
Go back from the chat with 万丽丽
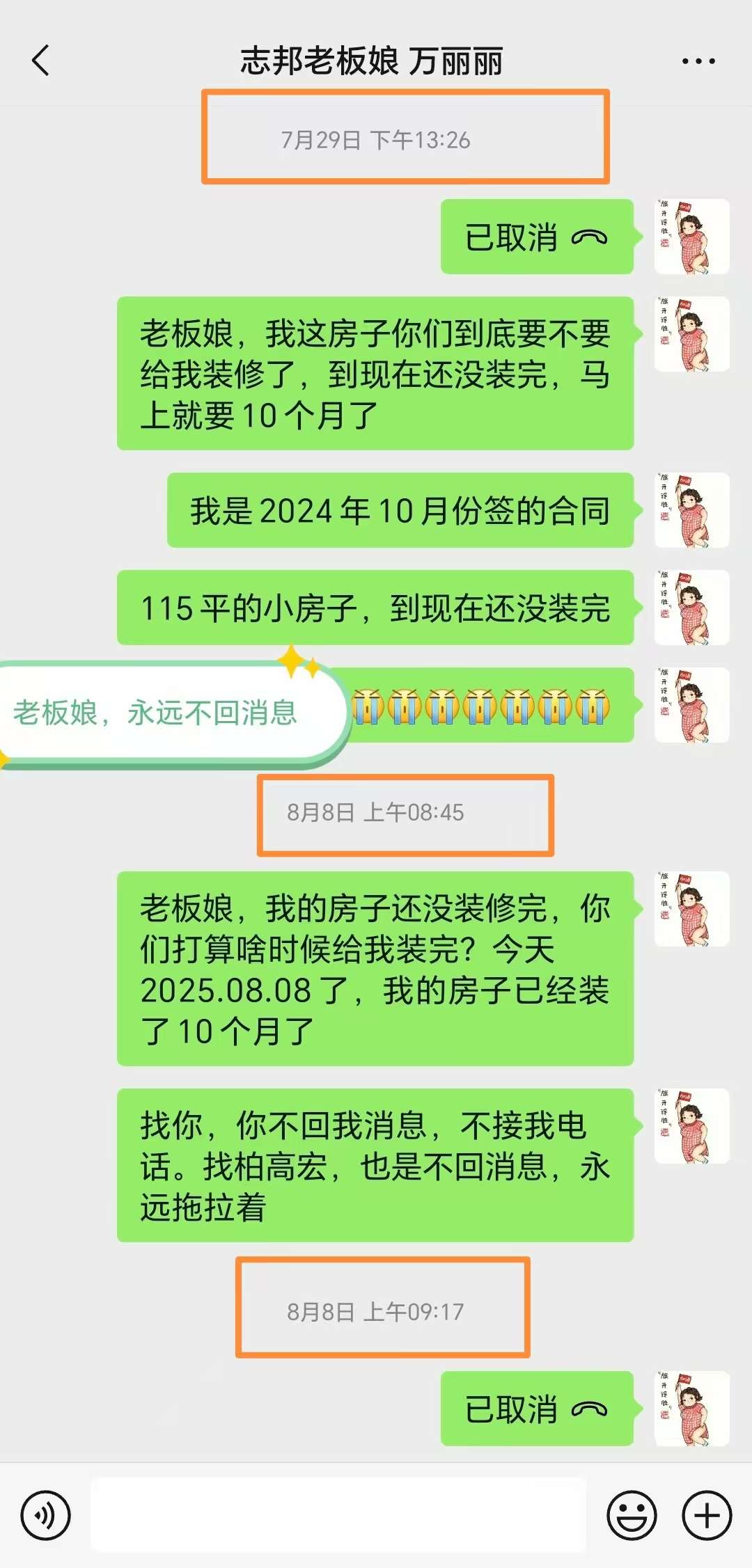pos(41,61)
